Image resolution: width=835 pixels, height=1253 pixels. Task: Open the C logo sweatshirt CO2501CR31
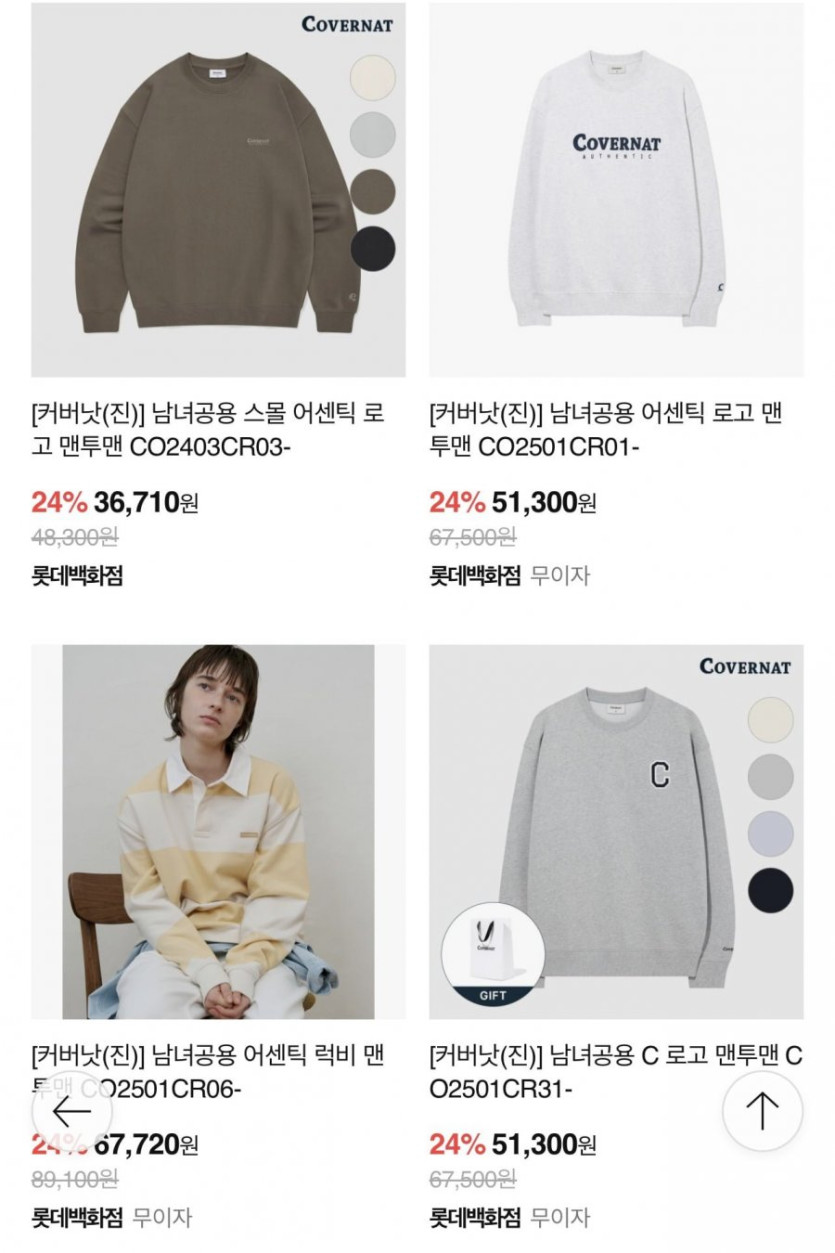[x=616, y=832]
